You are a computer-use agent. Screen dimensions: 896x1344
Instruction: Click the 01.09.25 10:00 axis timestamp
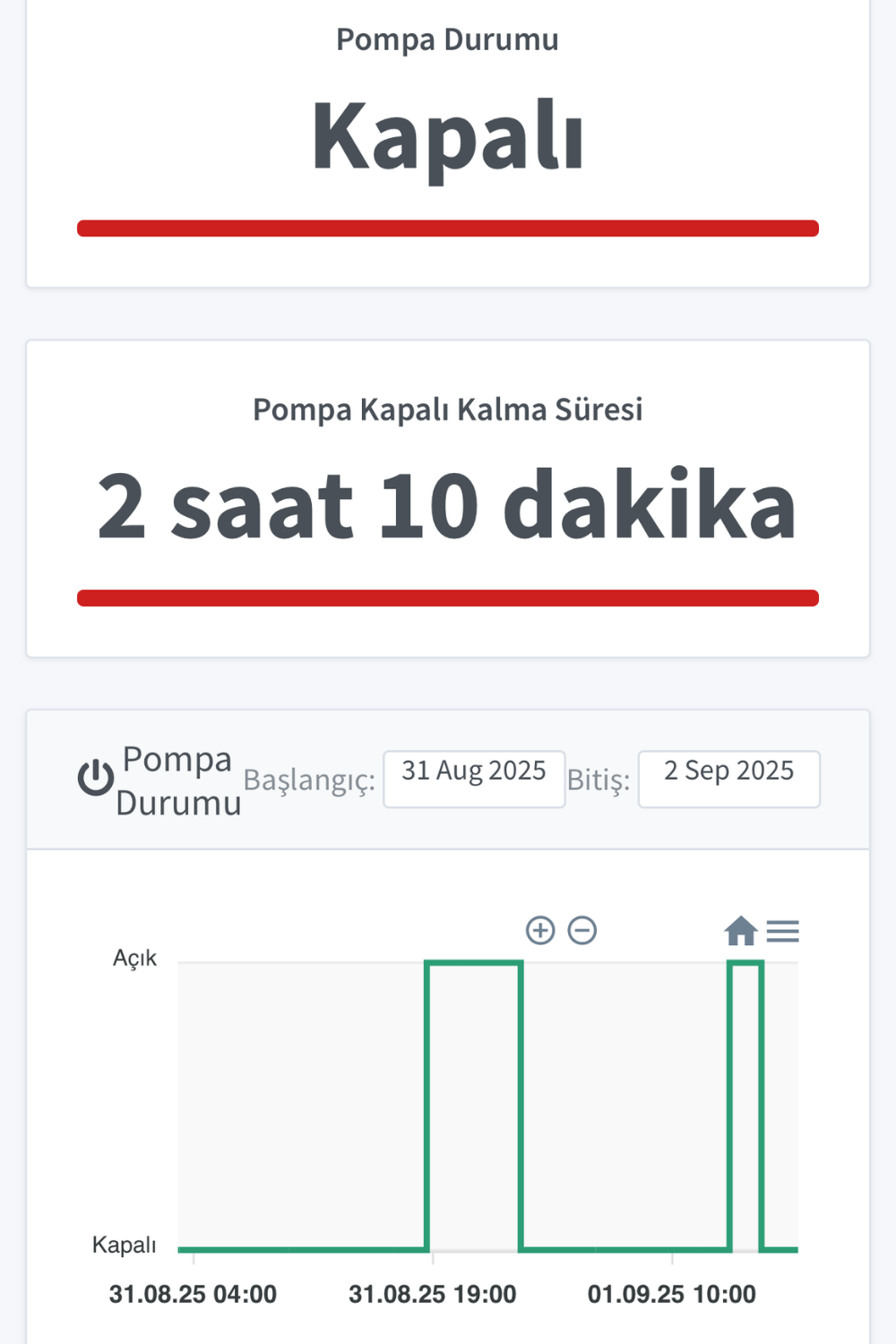(671, 1294)
